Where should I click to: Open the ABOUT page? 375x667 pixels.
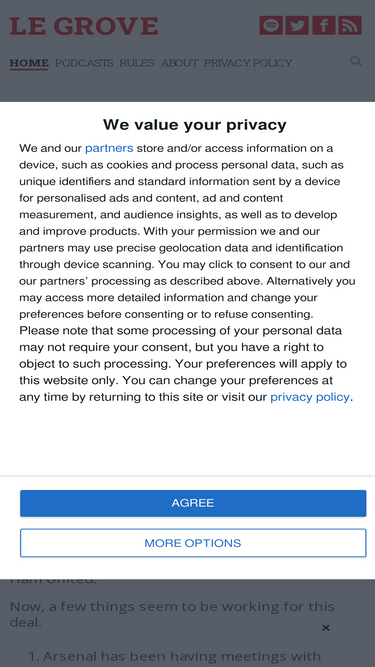[x=179, y=63]
